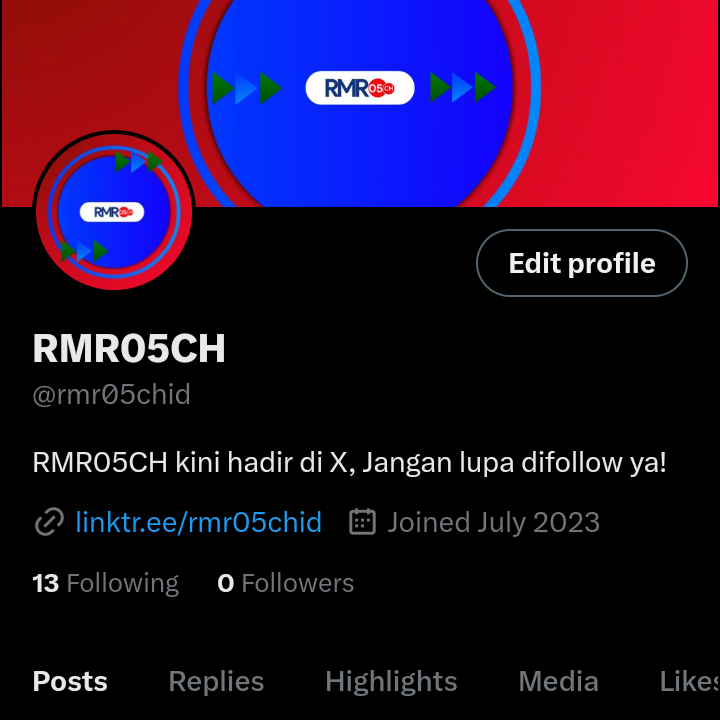Open the RMR05CH profile picture
Image resolution: width=720 pixels, height=720 pixels.
tap(113, 212)
